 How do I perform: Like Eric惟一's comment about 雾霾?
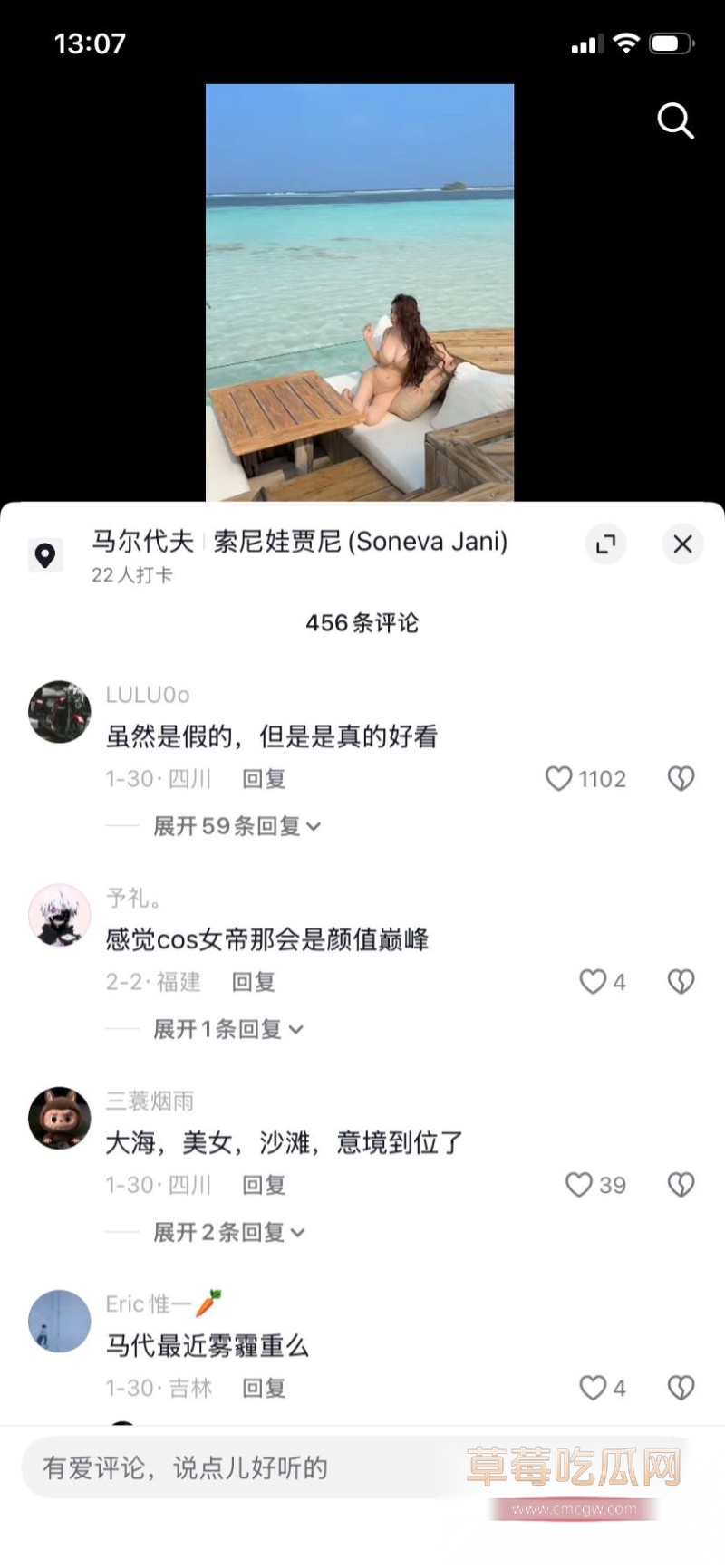pyautogui.click(x=594, y=1387)
